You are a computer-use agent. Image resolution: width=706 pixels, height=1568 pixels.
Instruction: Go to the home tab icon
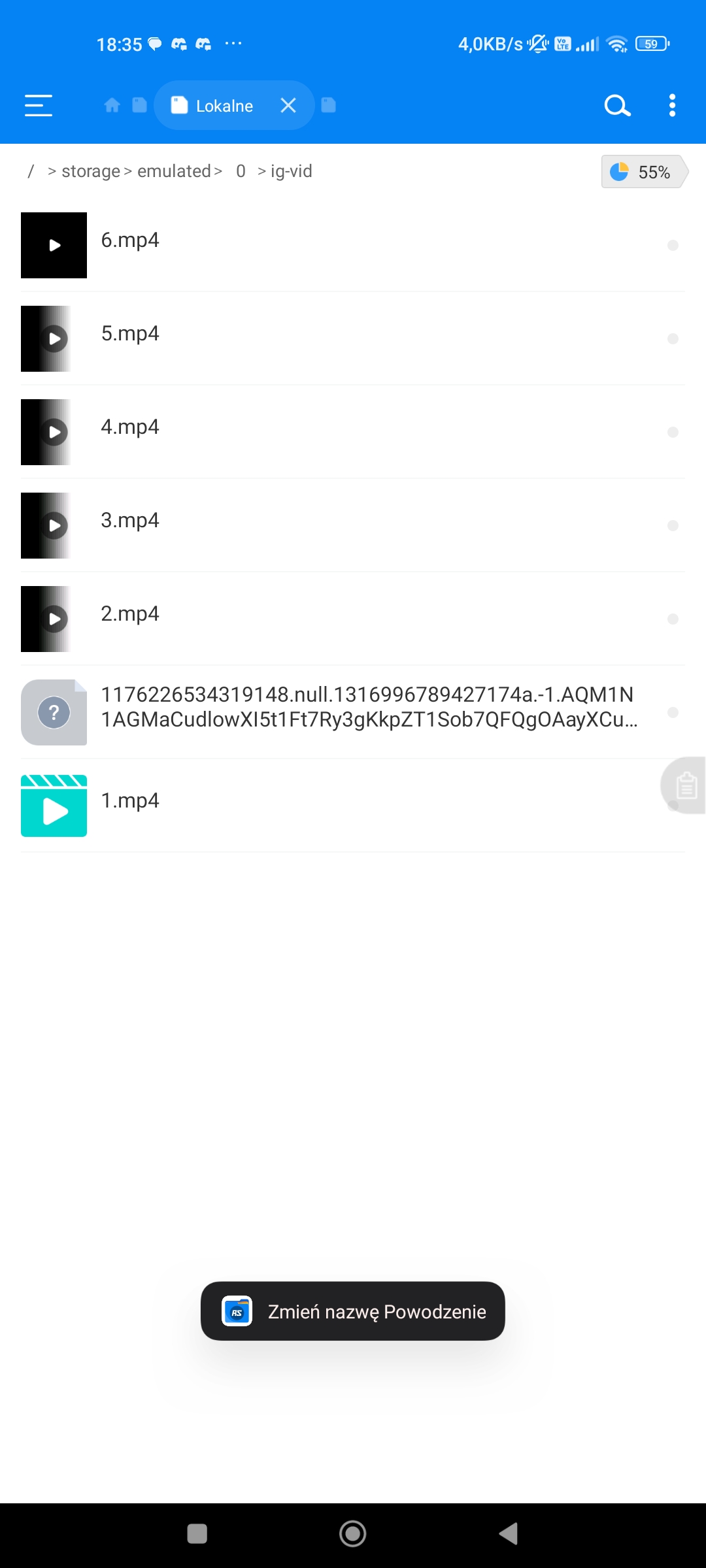coord(112,105)
